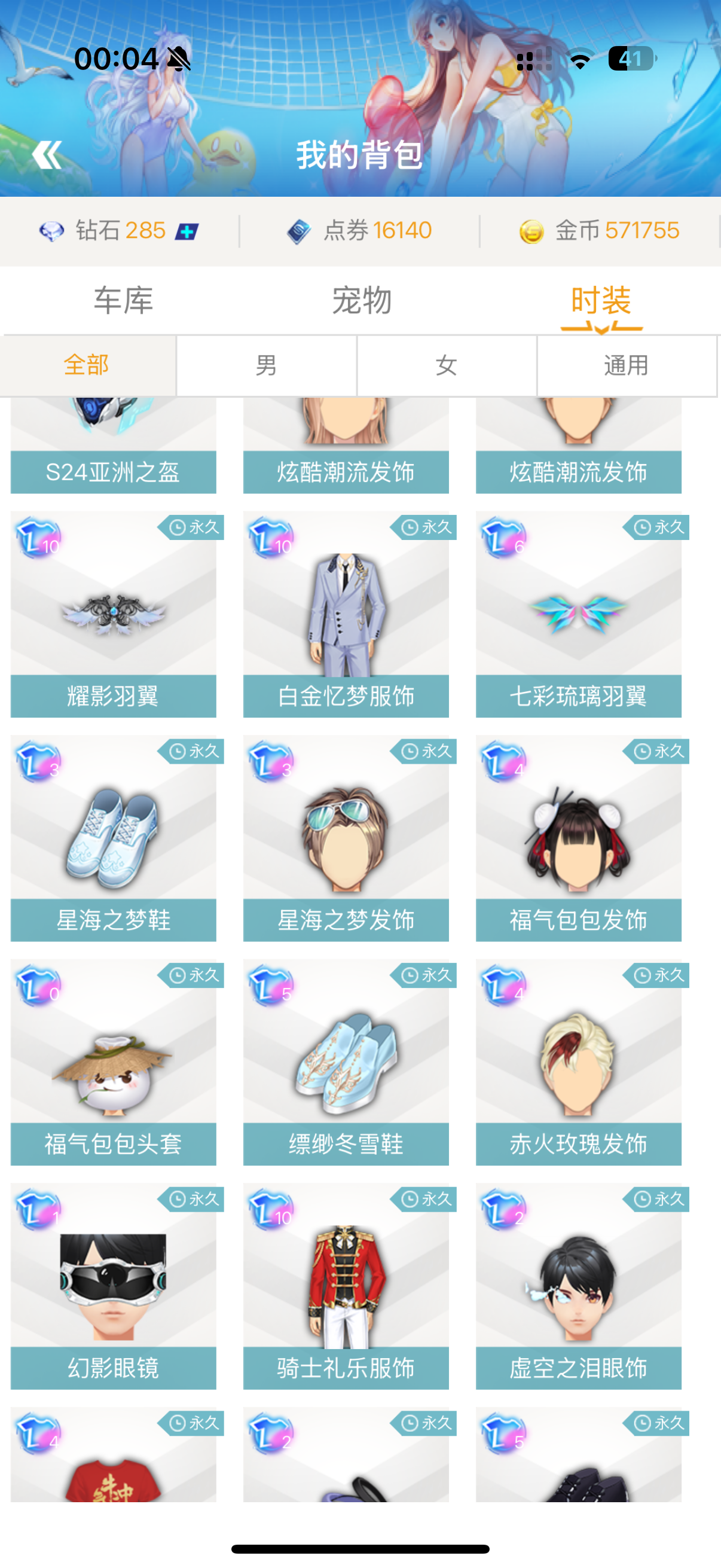Select the 星海之梦鞋 item
This screenshot has height=1568, width=721.
point(113,838)
